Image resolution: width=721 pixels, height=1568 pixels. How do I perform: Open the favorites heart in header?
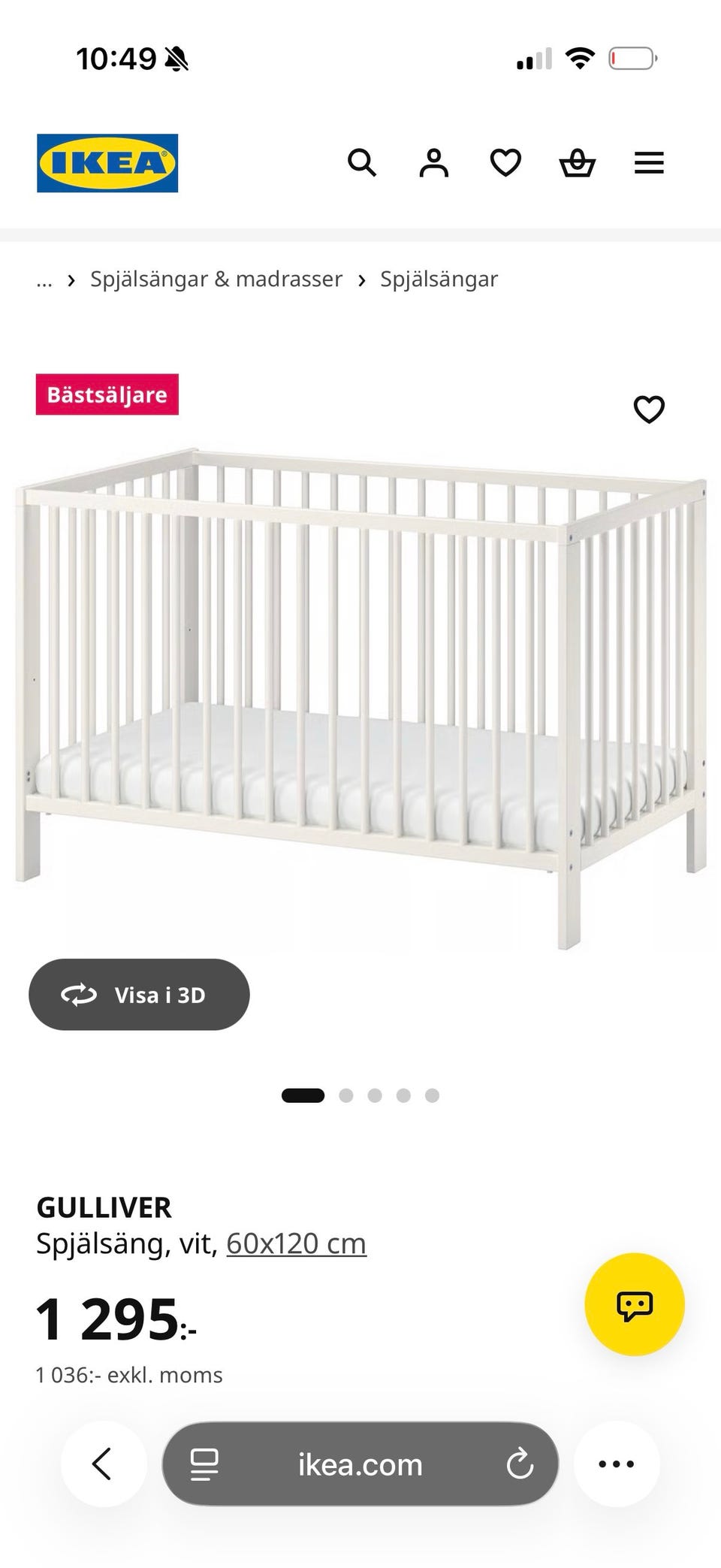505,162
